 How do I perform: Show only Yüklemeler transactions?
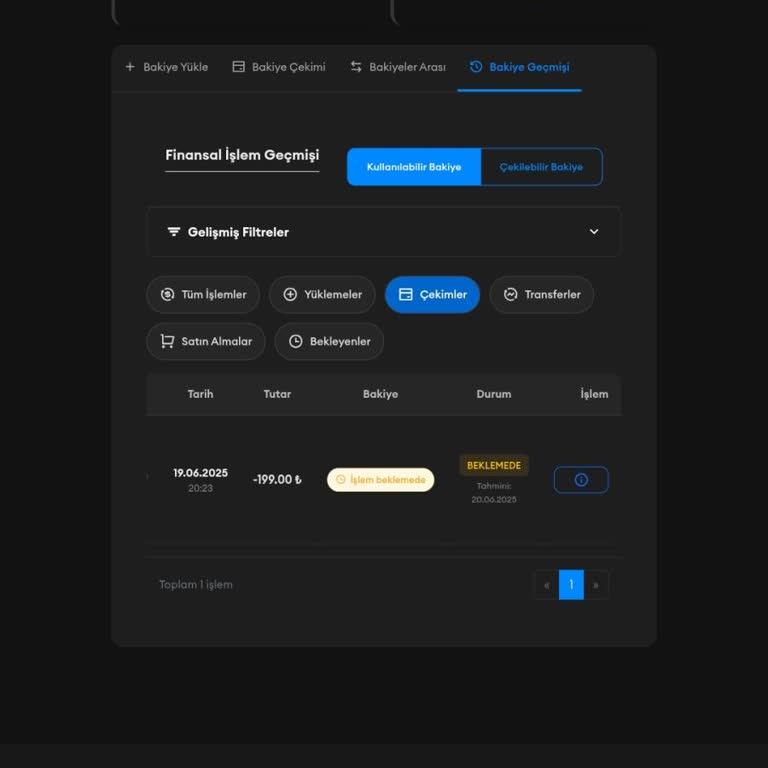[322, 295]
